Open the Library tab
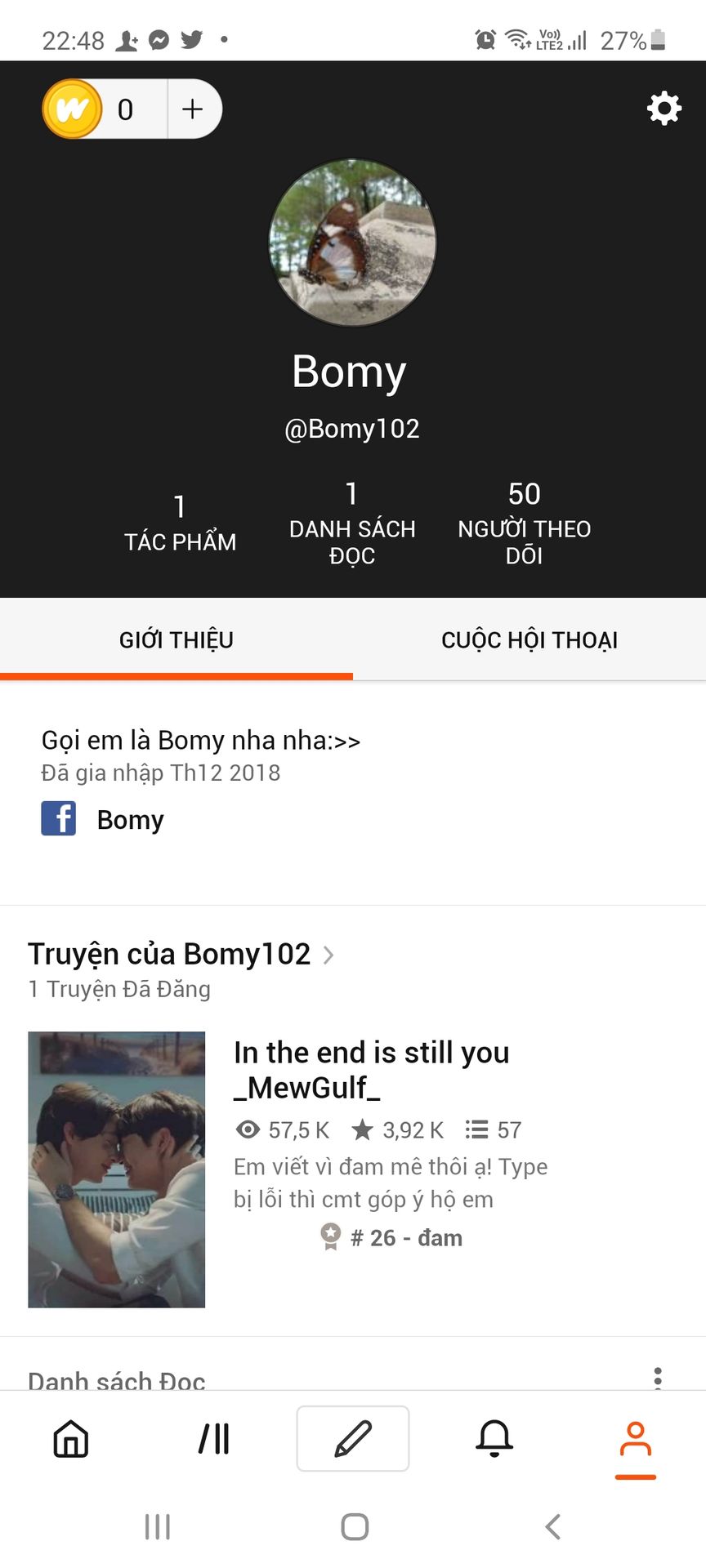Image resolution: width=706 pixels, height=1568 pixels. [x=213, y=1438]
